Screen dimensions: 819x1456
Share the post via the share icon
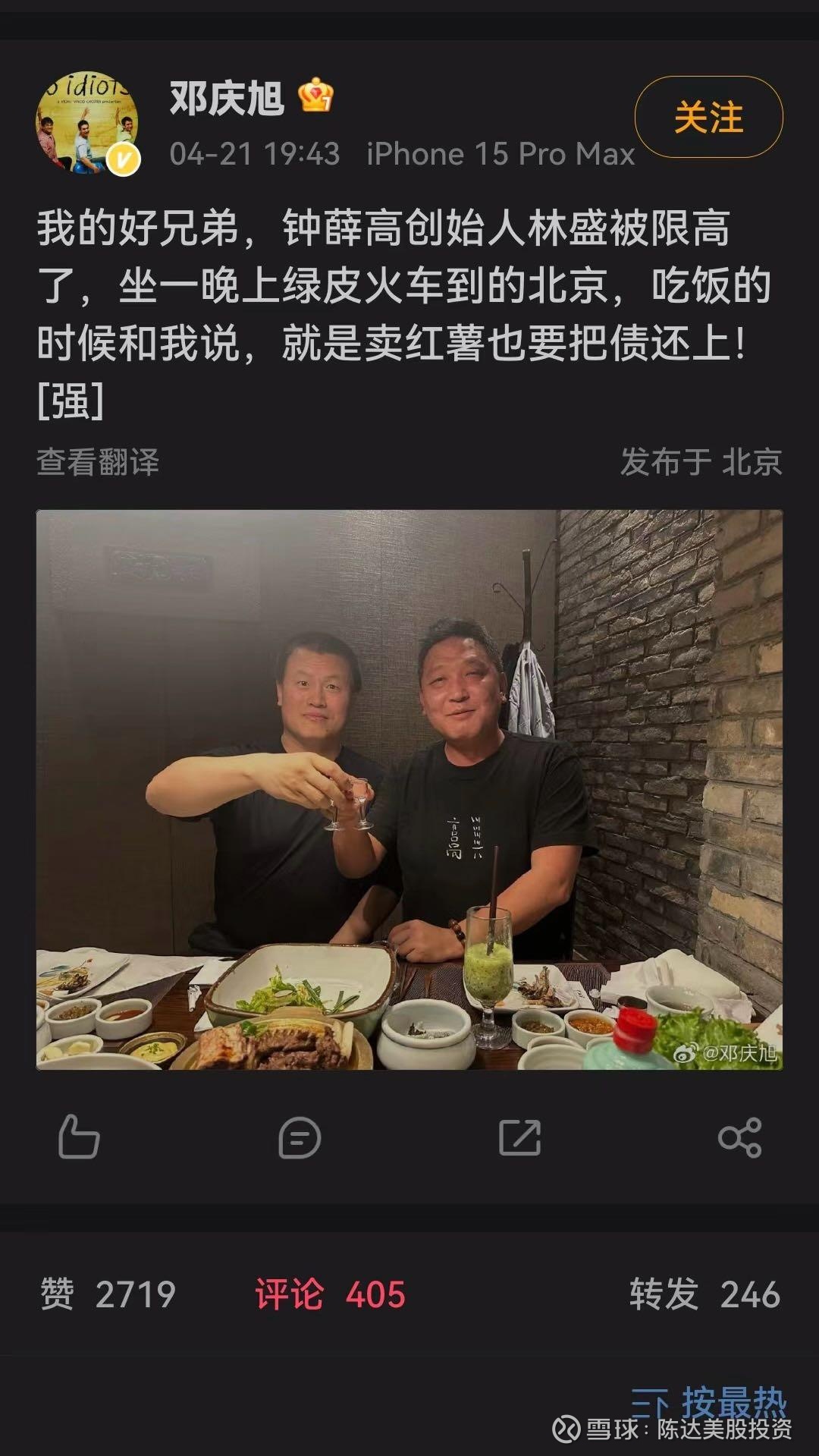point(739,1137)
